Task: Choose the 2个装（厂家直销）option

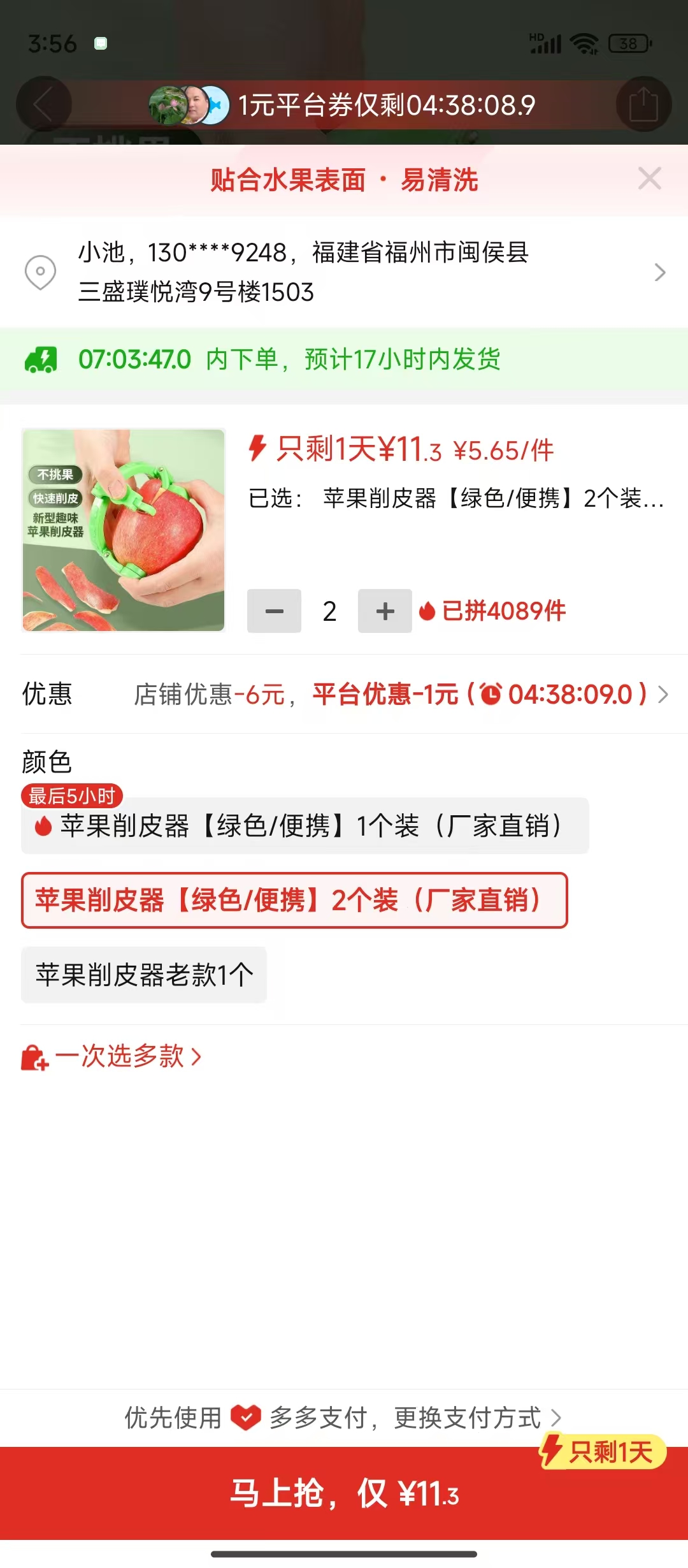Action: point(294,900)
